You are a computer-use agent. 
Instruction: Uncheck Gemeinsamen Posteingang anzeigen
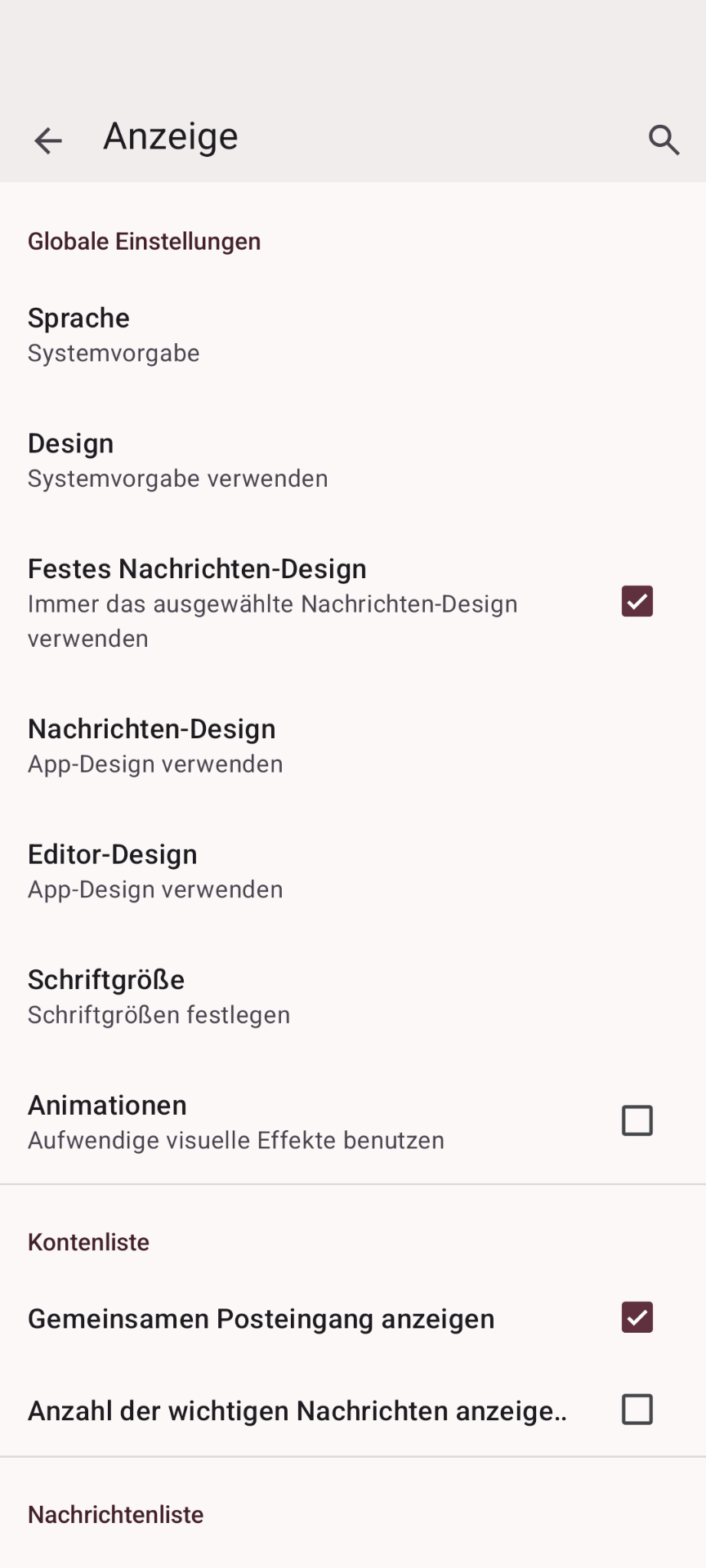637,1317
